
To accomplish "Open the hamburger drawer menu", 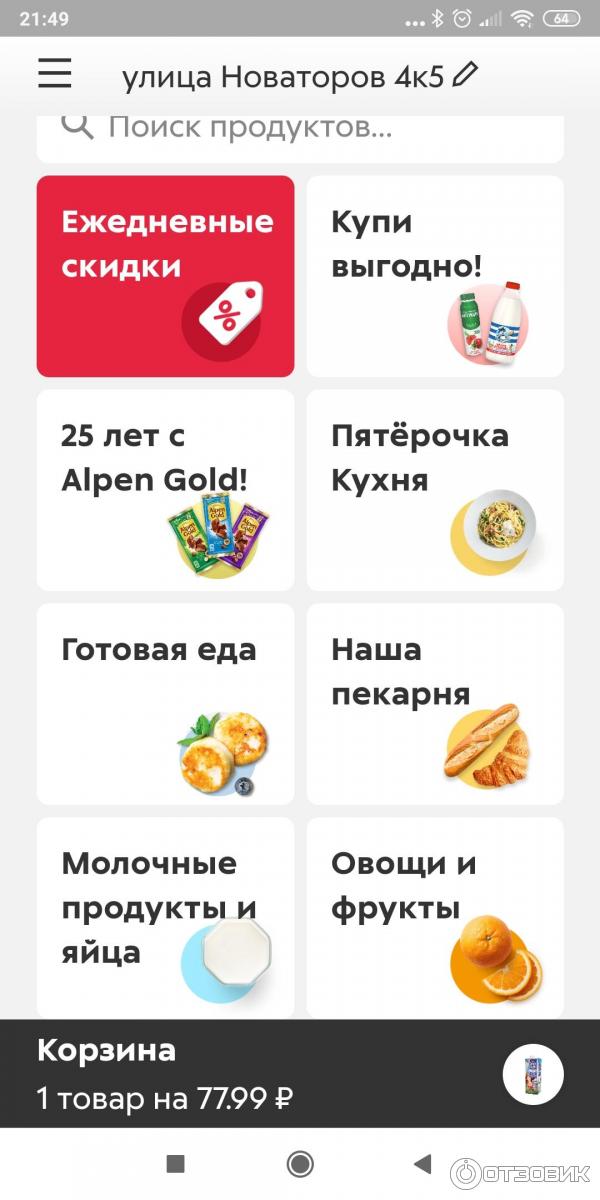I will click(x=55, y=74).
